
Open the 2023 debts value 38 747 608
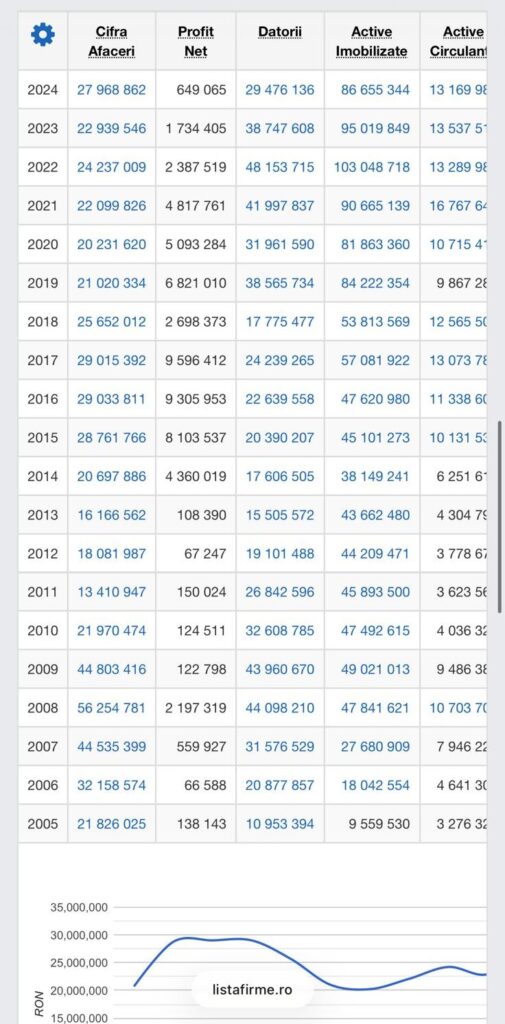280,129
